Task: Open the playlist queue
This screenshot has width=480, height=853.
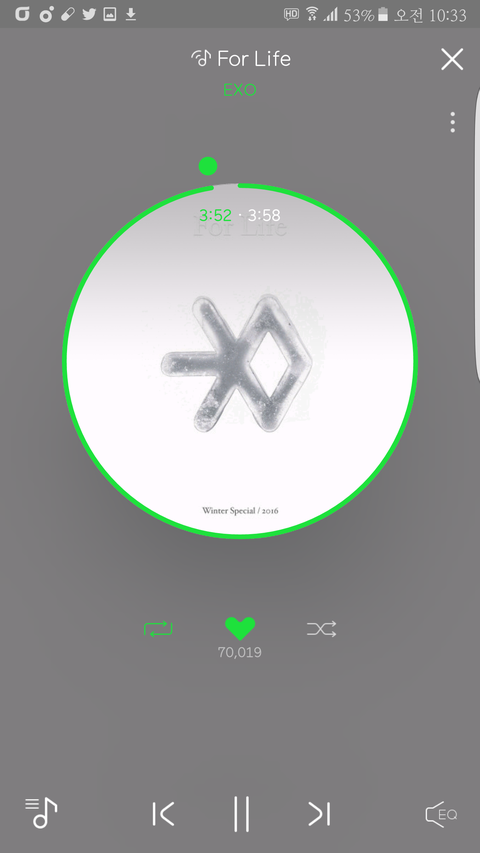Action: pos(41,813)
